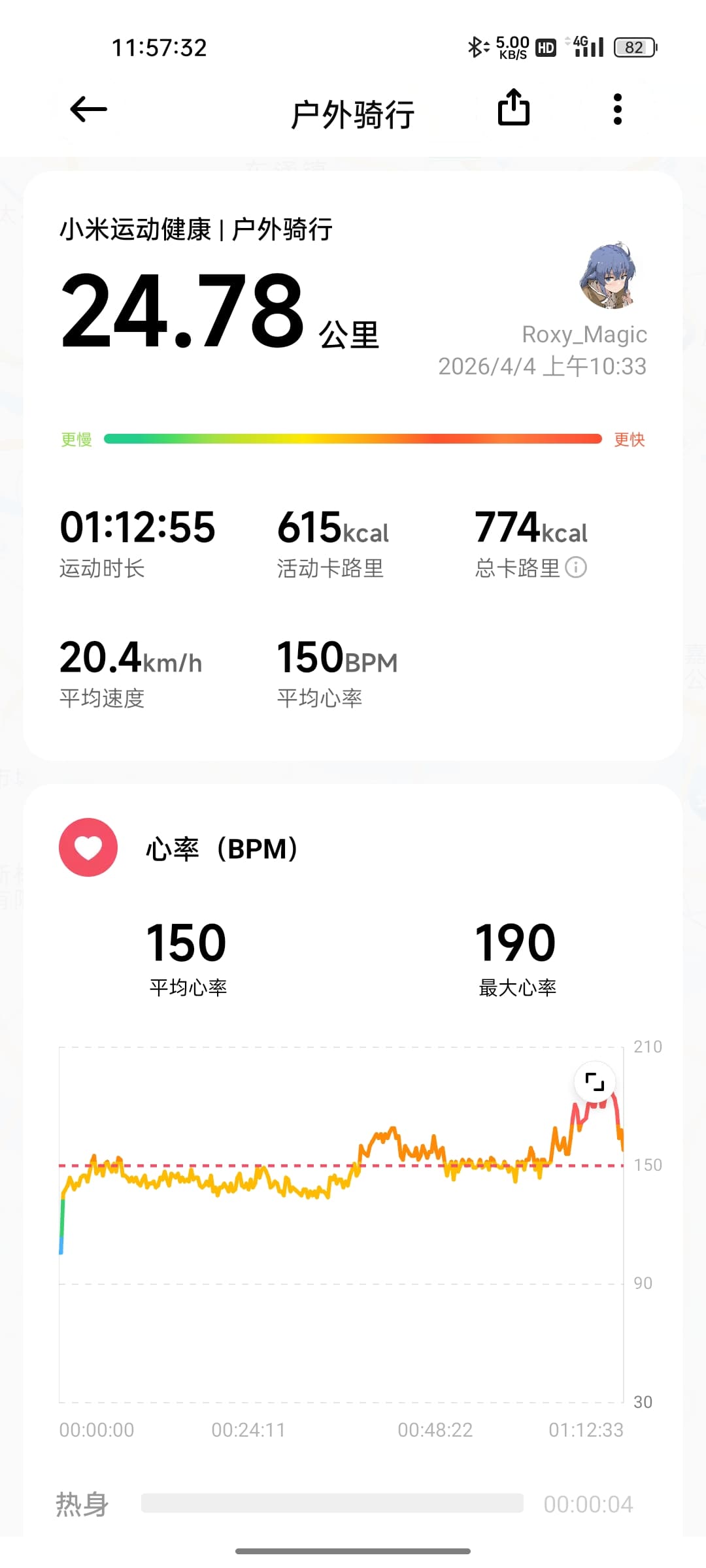The image size is (706, 1568).
Task: Show info about total calories (总卡路里)
Action: (576, 567)
